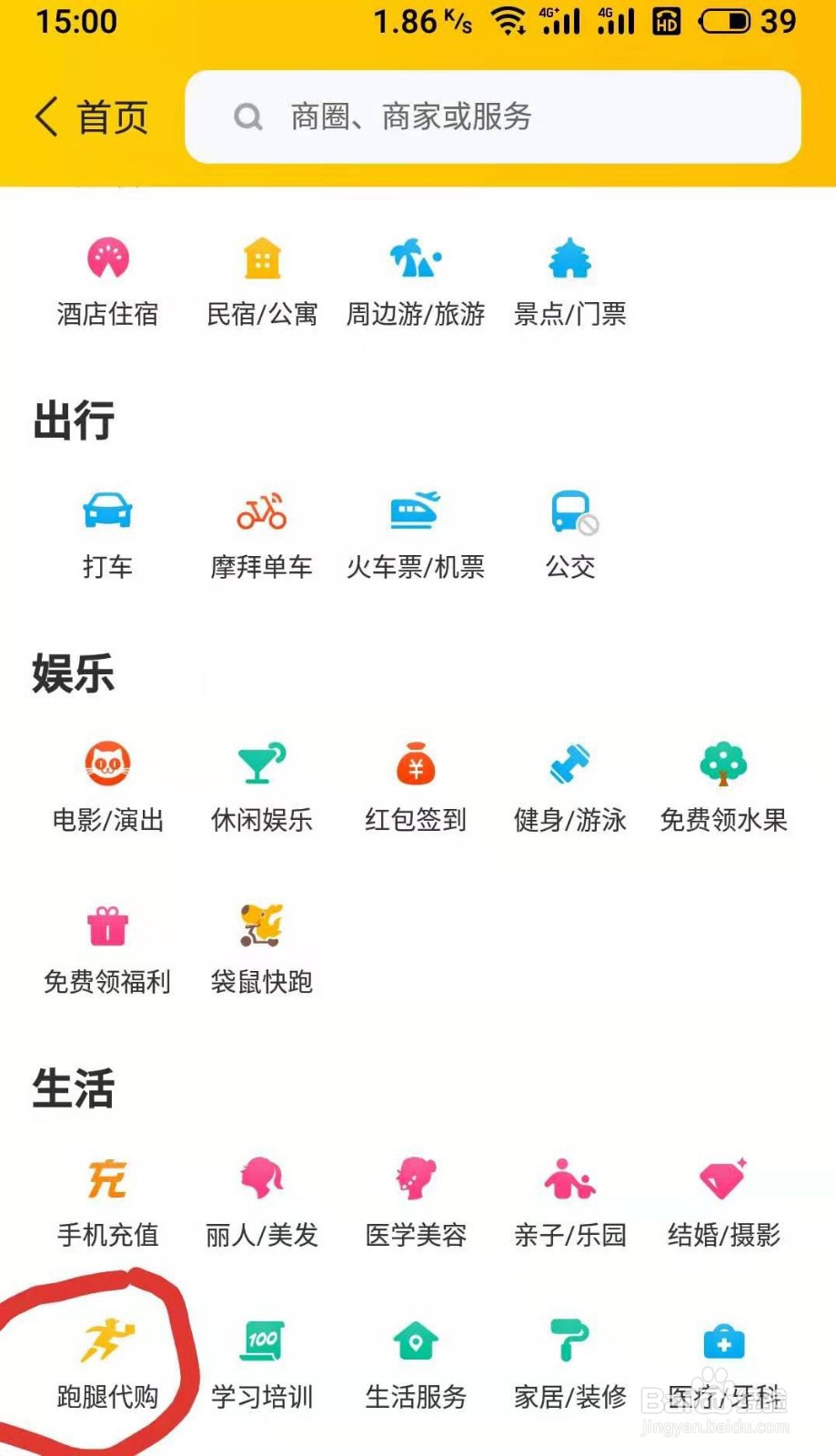This screenshot has height=1456, width=836.
Task: Tap the 公交 bus service icon
Action: pos(568,523)
